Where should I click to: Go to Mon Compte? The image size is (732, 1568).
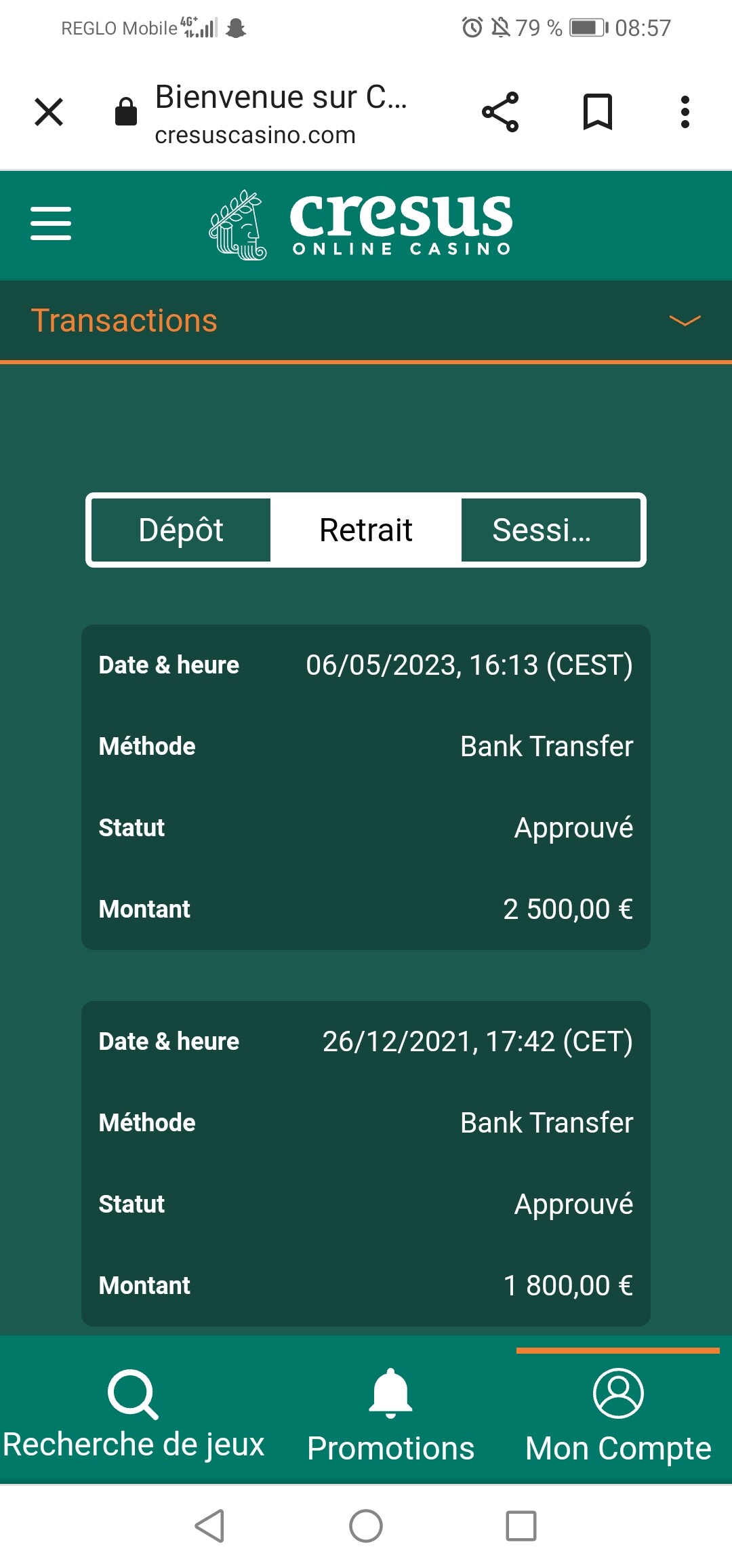pyautogui.click(x=618, y=1414)
